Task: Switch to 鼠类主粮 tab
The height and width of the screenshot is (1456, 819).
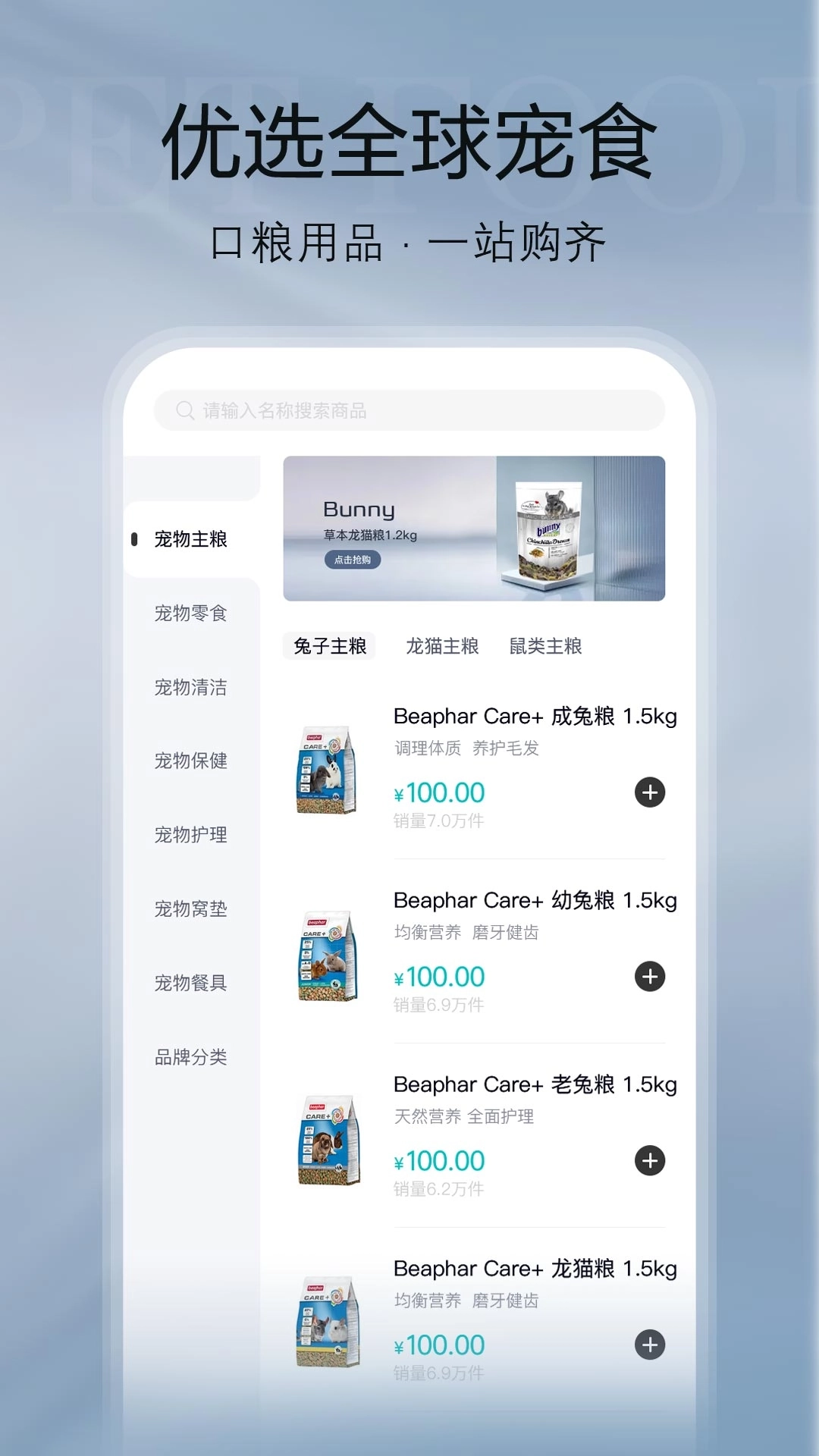Action: [x=546, y=646]
